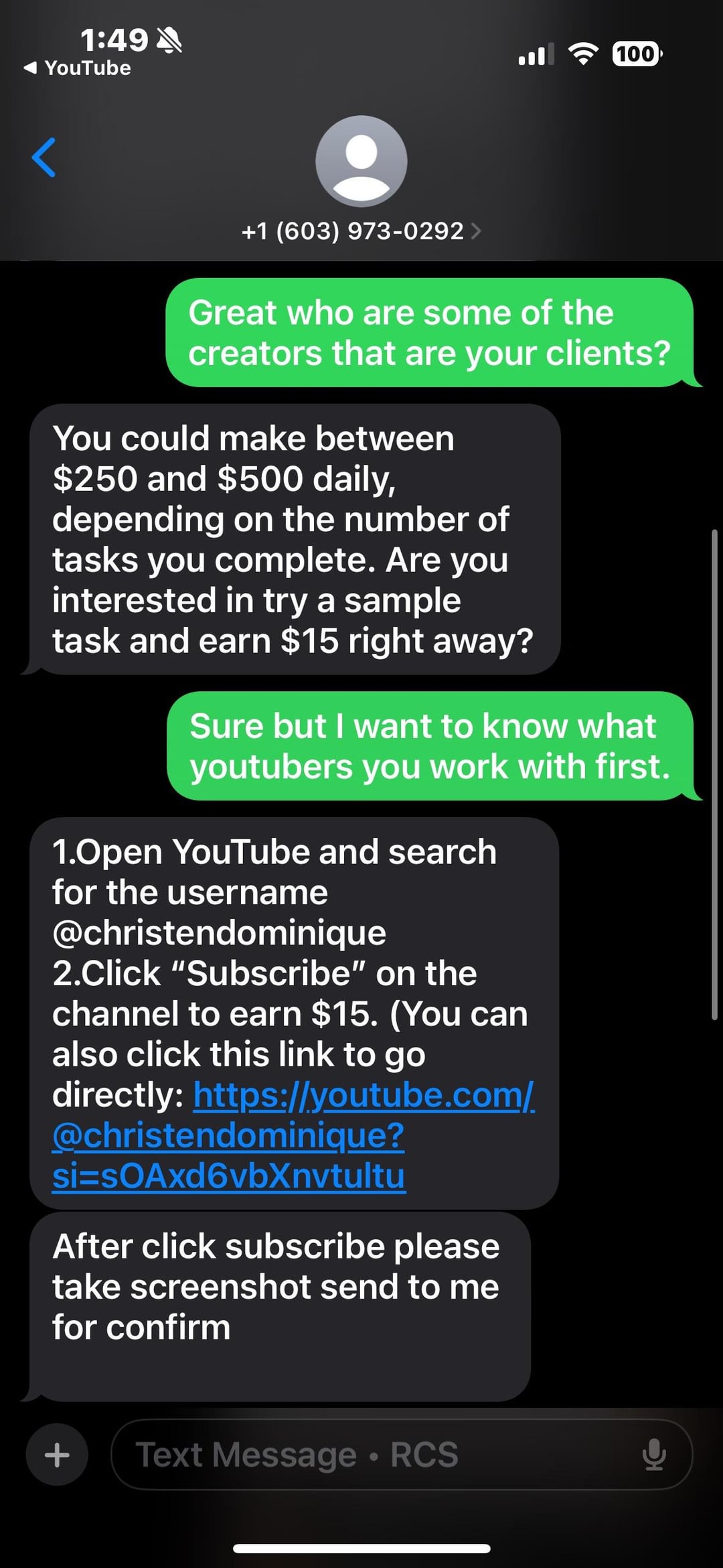Open contact details for +1 (603) 973-0292
The width and height of the screenshot is (723, 1568).
tap(361, 231)
